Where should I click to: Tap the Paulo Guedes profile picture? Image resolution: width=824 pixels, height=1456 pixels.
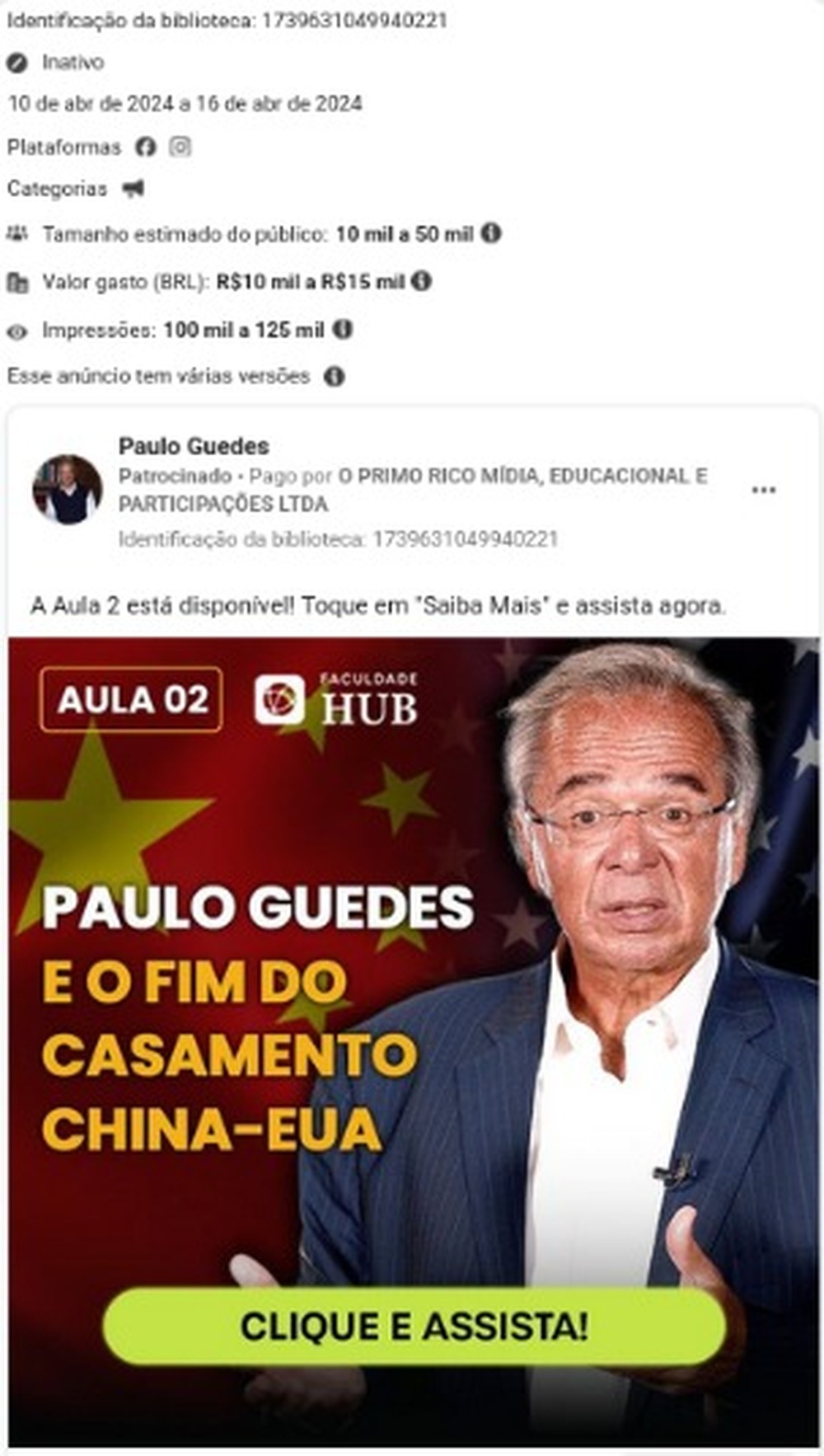[x=67, y=490]
